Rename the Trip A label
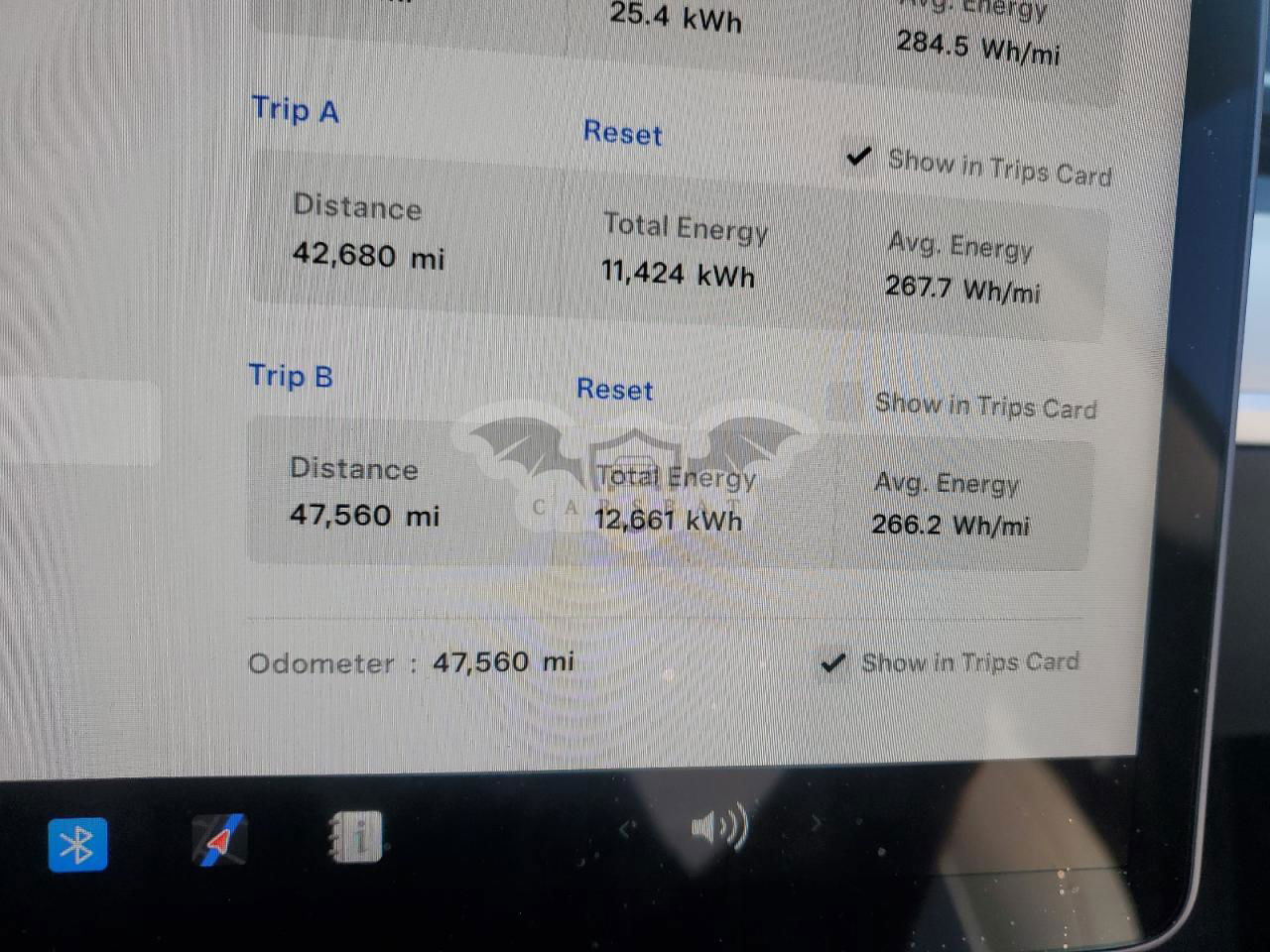This screenshot has width=1270, height=952. [295, 108]
